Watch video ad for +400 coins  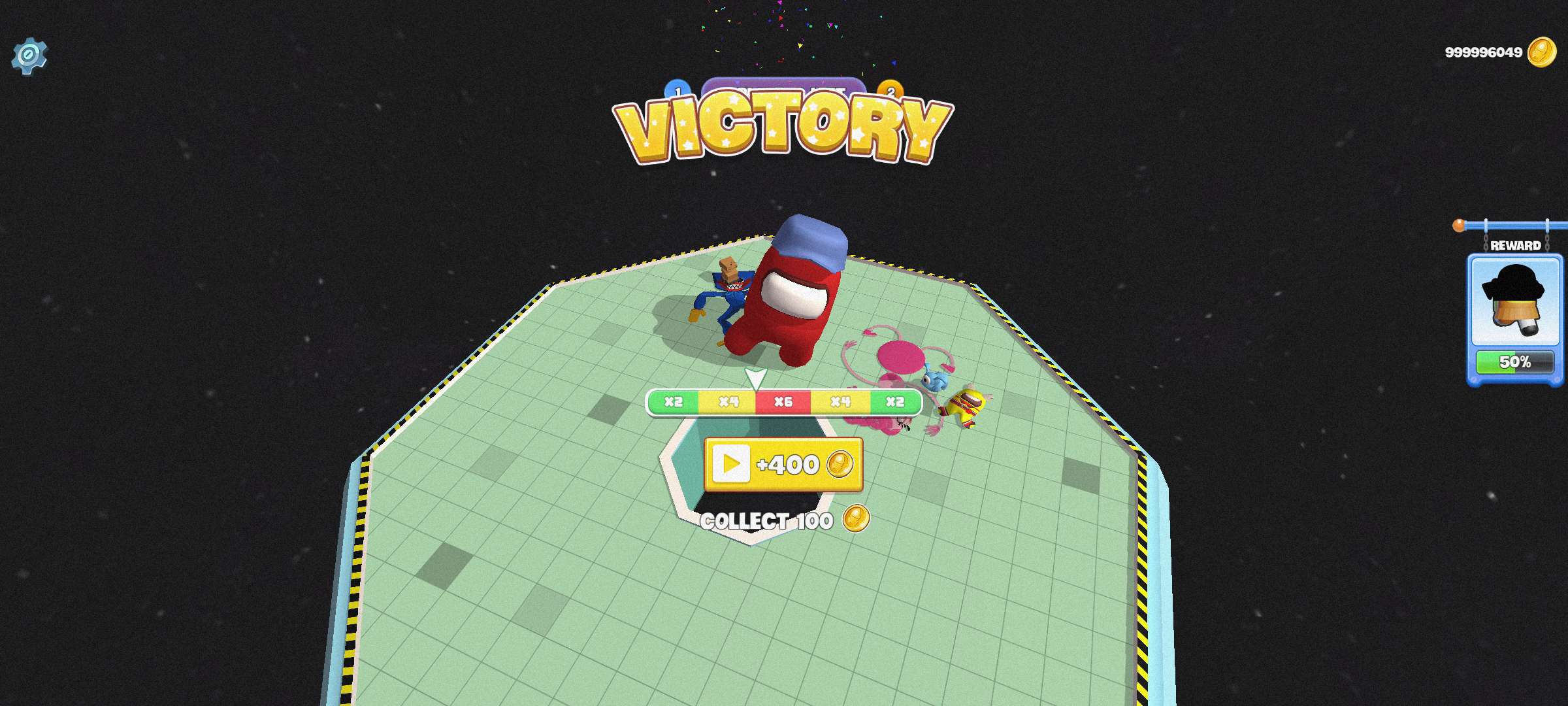[x=783, y=465]
